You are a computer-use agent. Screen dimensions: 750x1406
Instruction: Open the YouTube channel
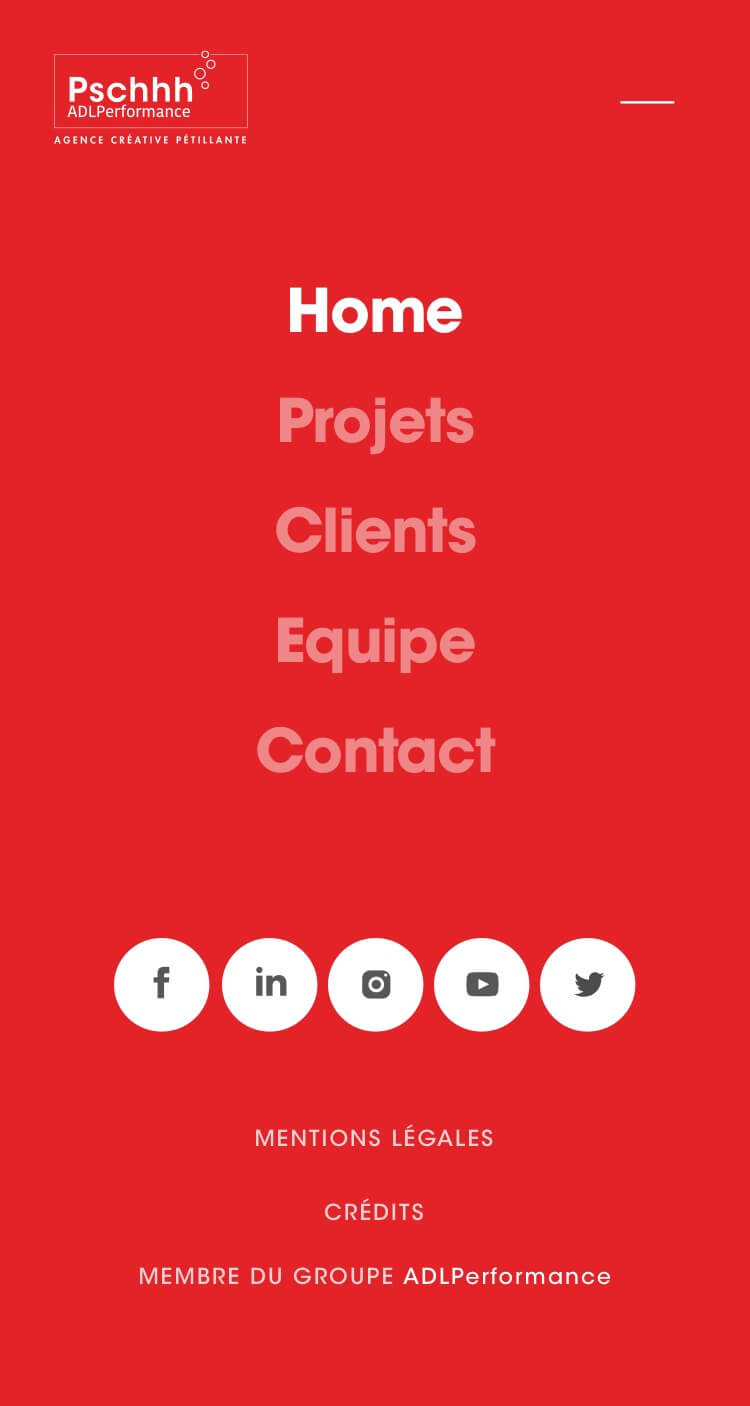pyautogui.click(x=481, y=984)
